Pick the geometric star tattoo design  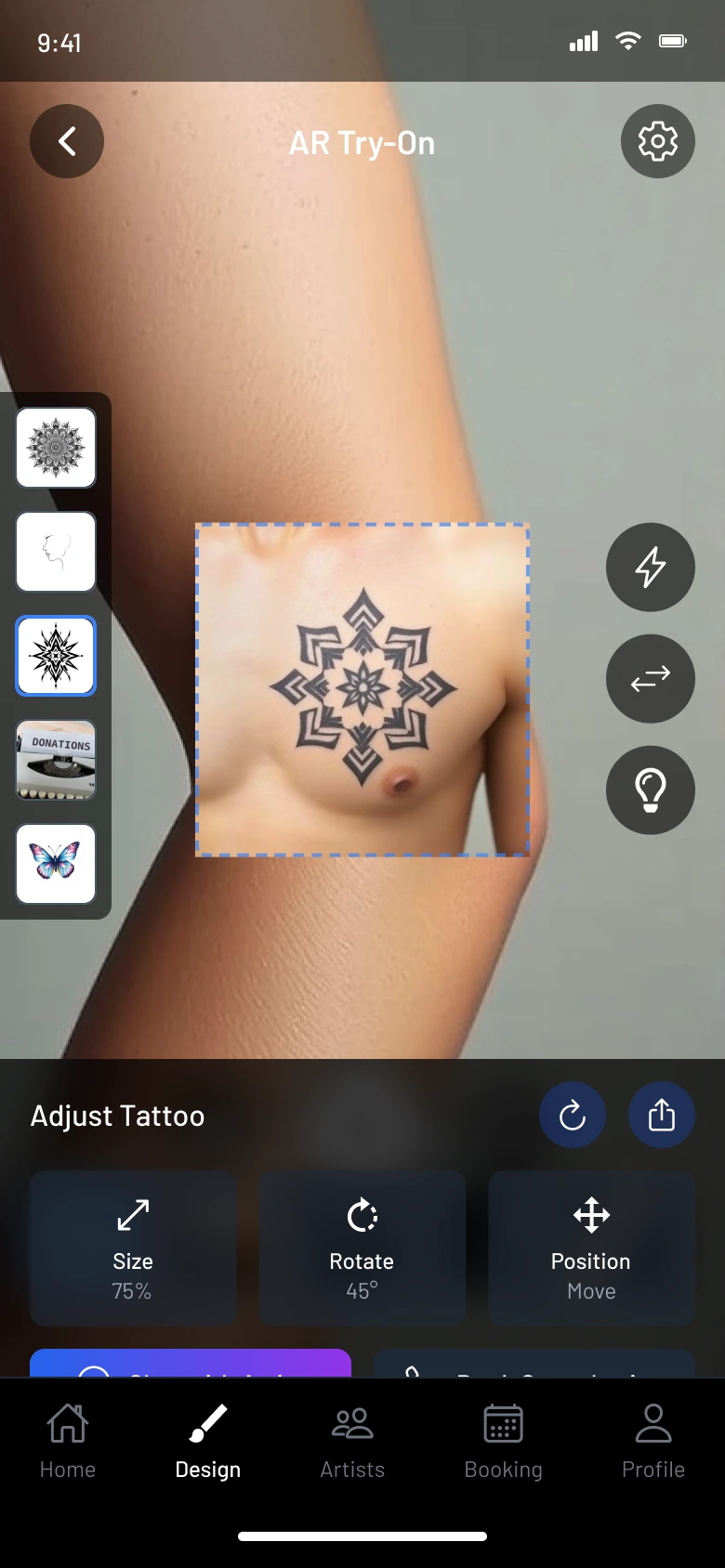click(x=56, y=656)
